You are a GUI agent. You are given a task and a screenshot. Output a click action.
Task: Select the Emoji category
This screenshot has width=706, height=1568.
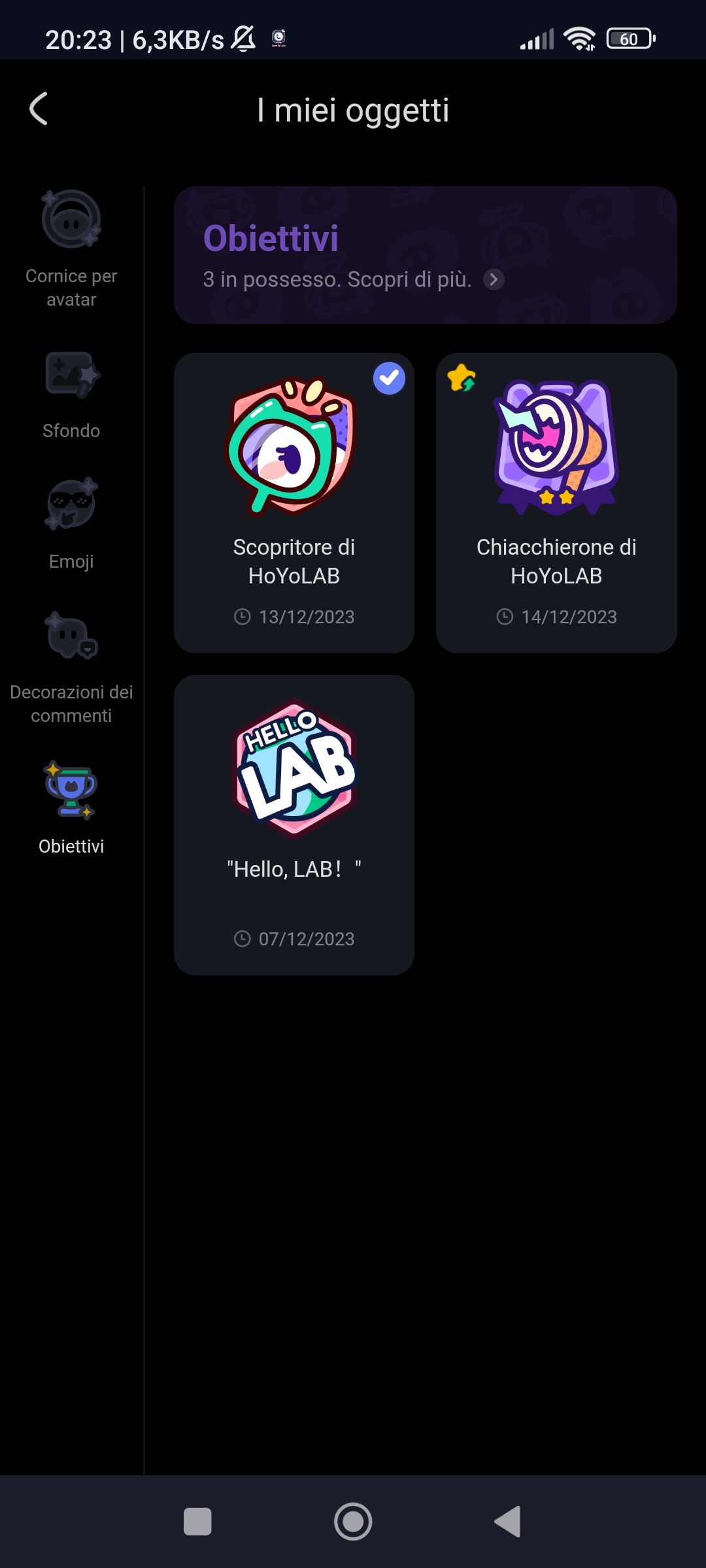pyautogui.click(x=71, y=524)
